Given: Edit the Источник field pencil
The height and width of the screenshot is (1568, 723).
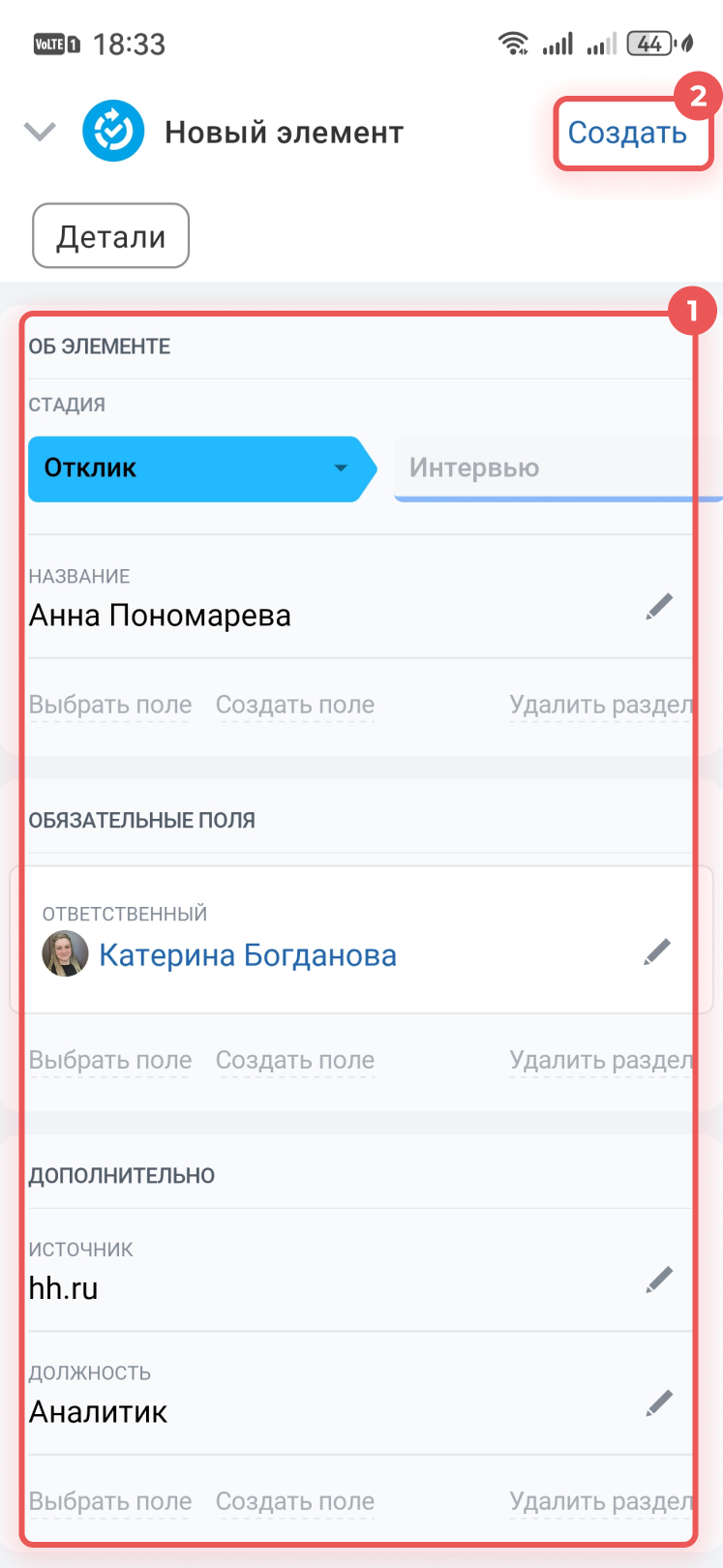Looking at the screenshot, I should click(x=659, y=1281).
